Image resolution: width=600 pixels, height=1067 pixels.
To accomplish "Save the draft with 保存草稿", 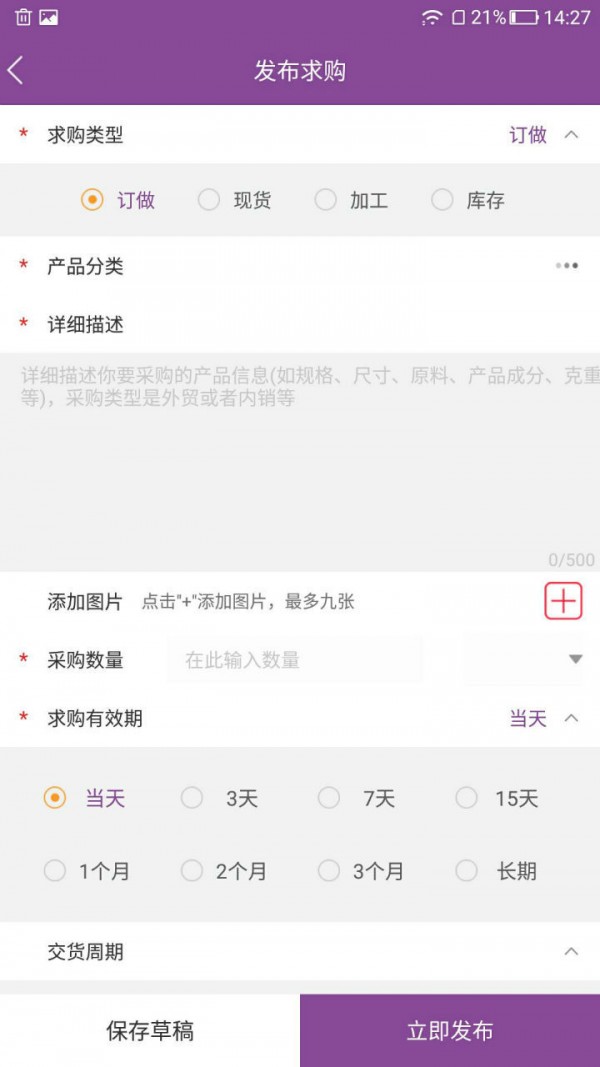I will 150,1030.
